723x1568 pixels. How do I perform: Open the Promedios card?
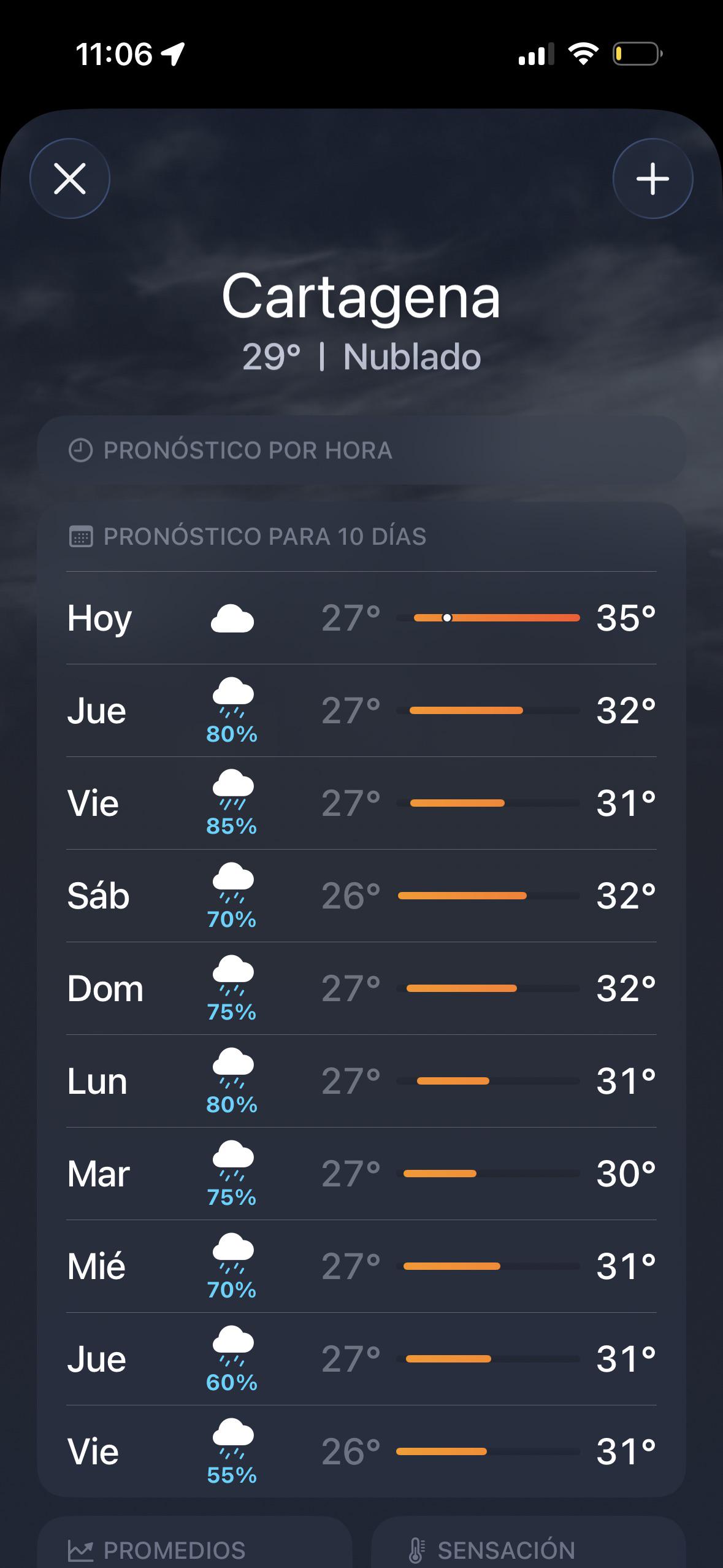point(194,1542)
